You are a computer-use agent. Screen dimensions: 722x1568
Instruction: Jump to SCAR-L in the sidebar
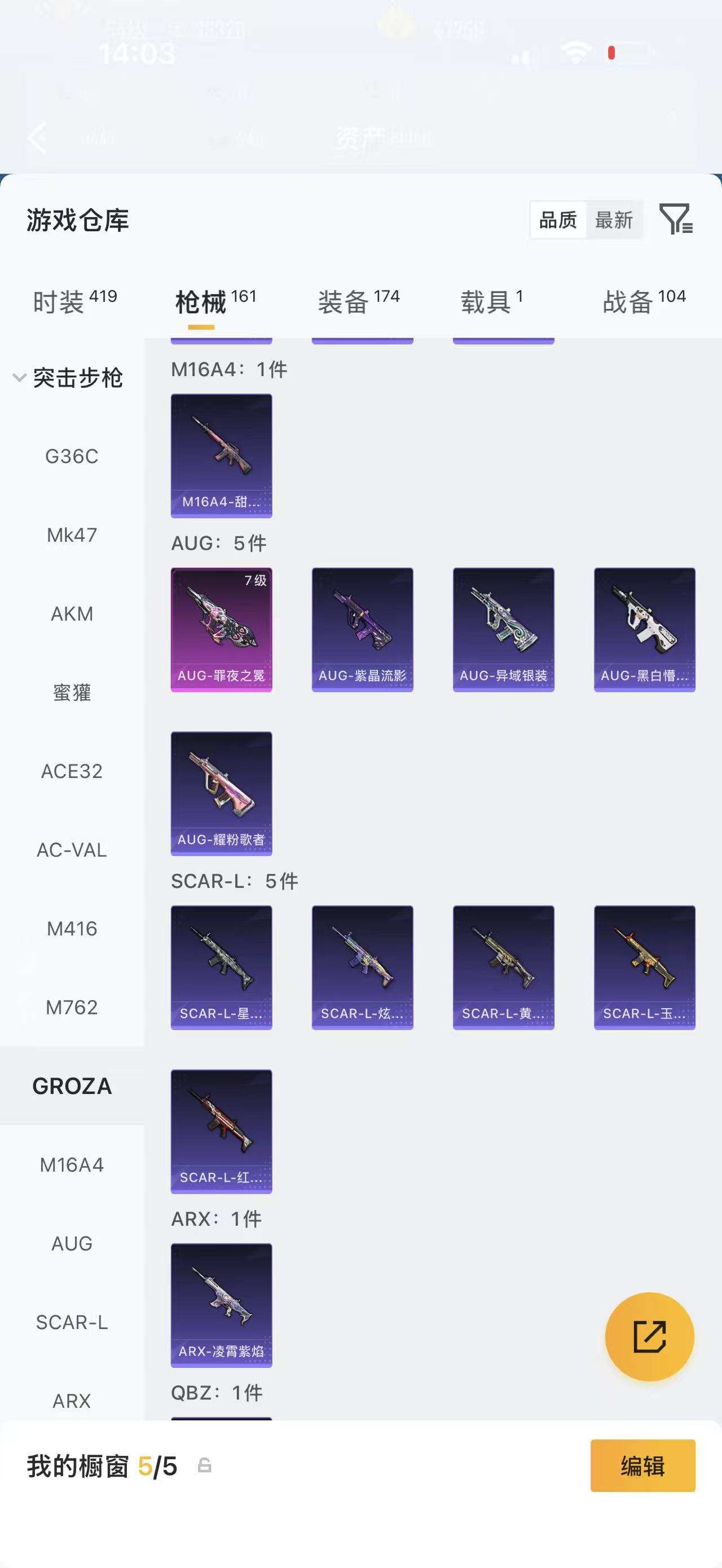coord(72,1322)
